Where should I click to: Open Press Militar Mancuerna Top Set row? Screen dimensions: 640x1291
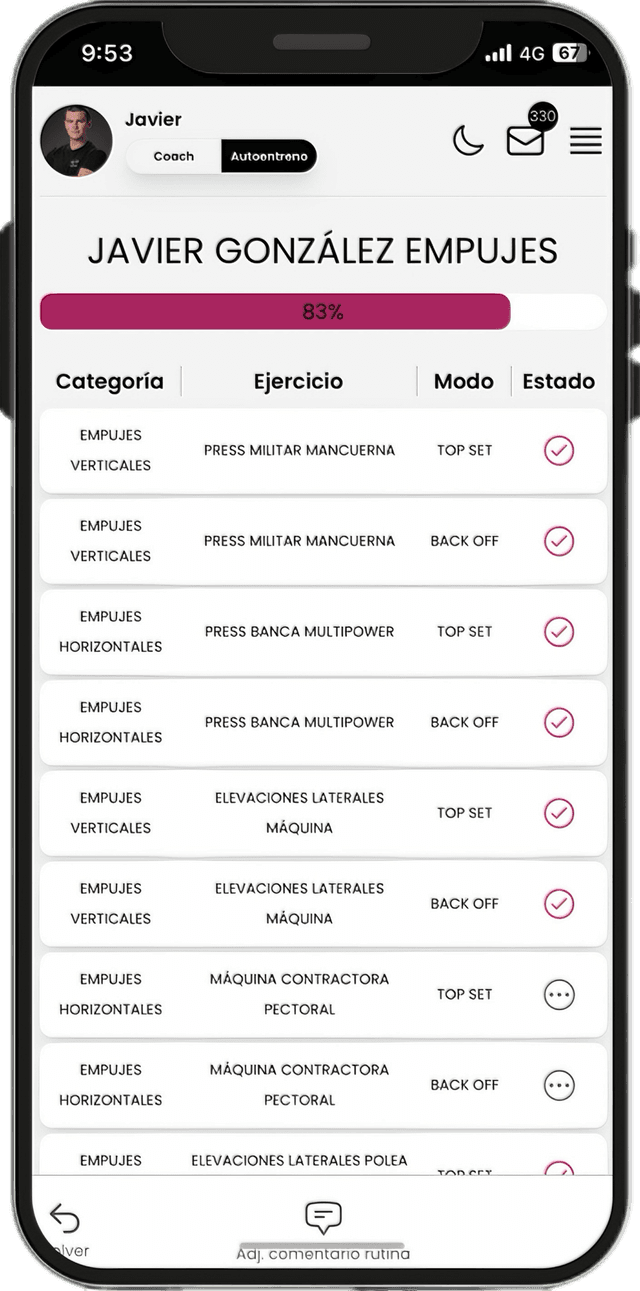[x=299, y=451]
